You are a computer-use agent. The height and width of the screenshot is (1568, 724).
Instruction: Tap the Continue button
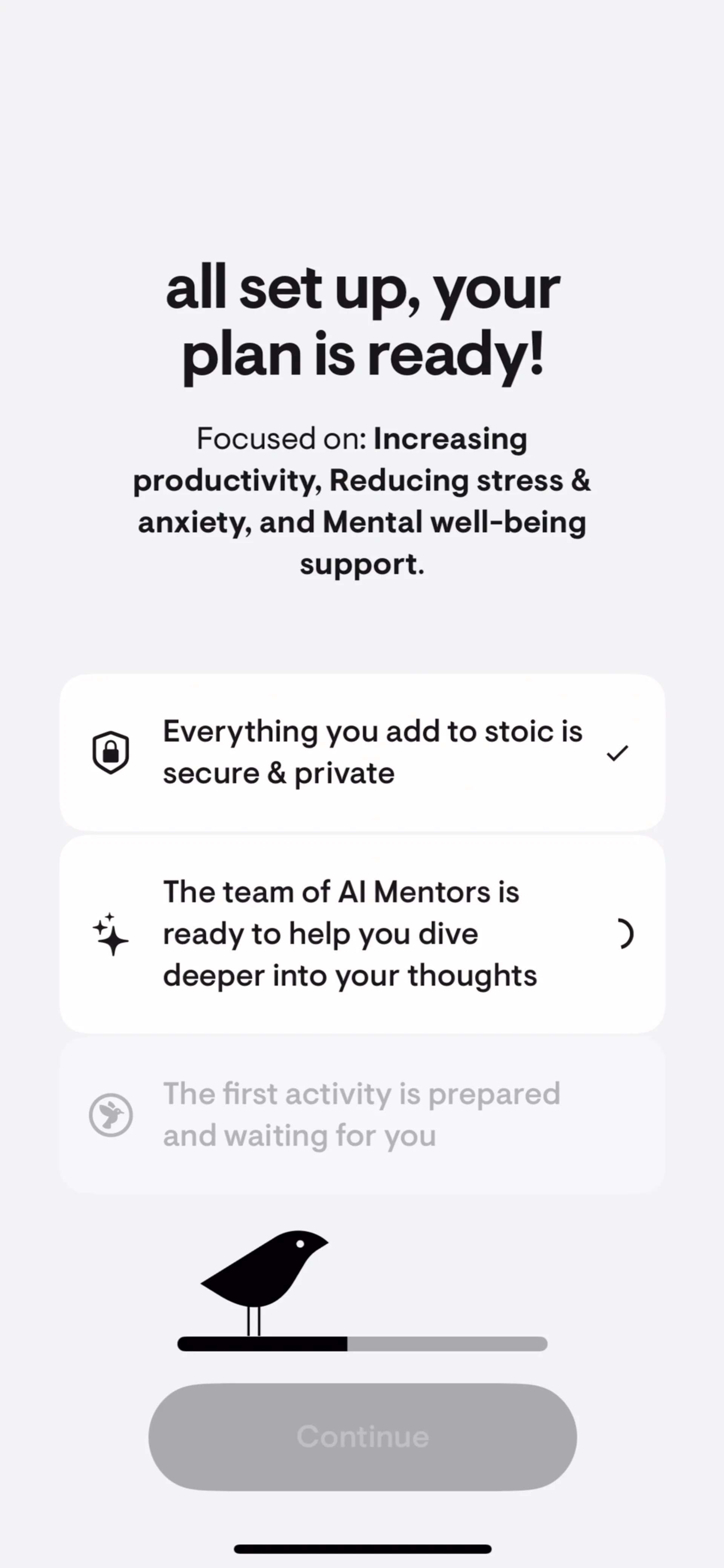click(x=362, y=1436)
